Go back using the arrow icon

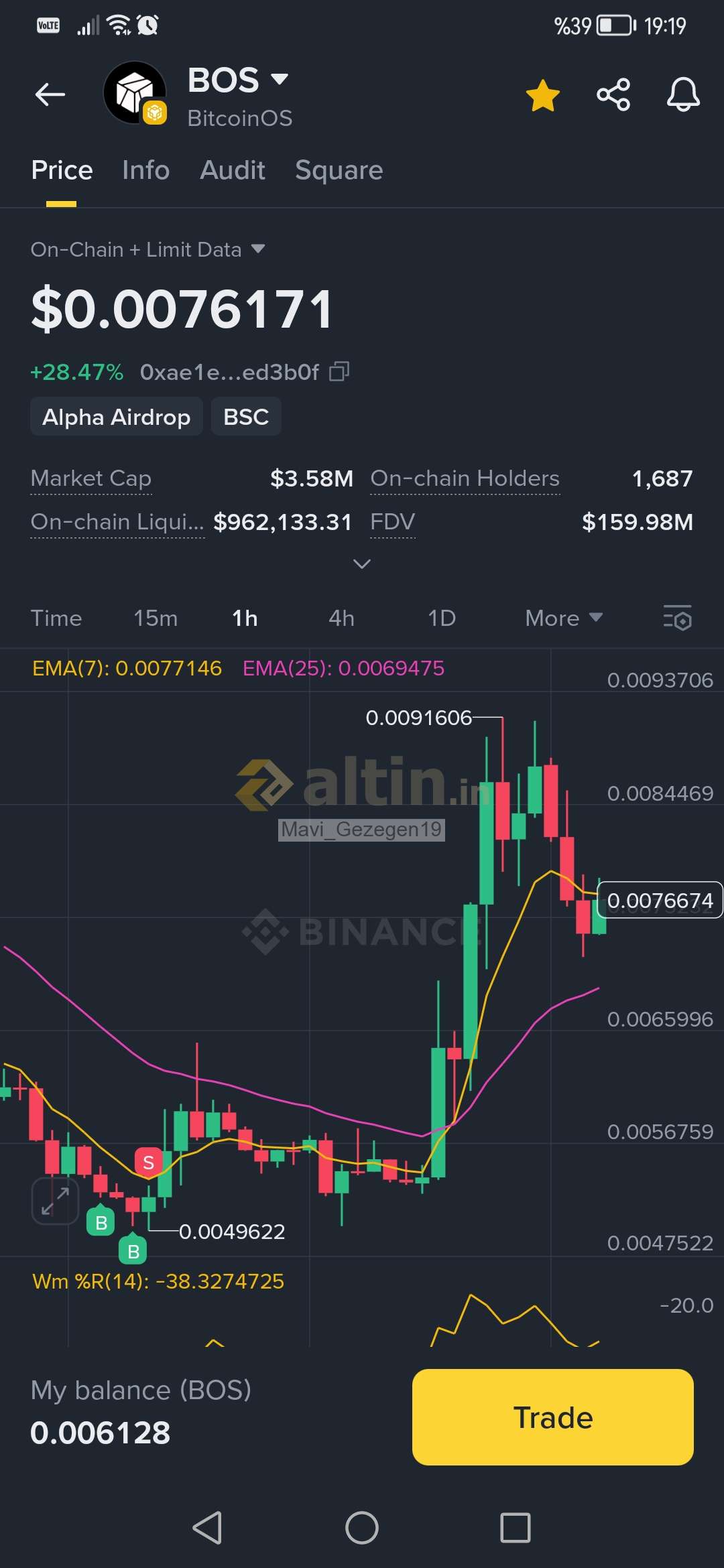tap(50, 94)
